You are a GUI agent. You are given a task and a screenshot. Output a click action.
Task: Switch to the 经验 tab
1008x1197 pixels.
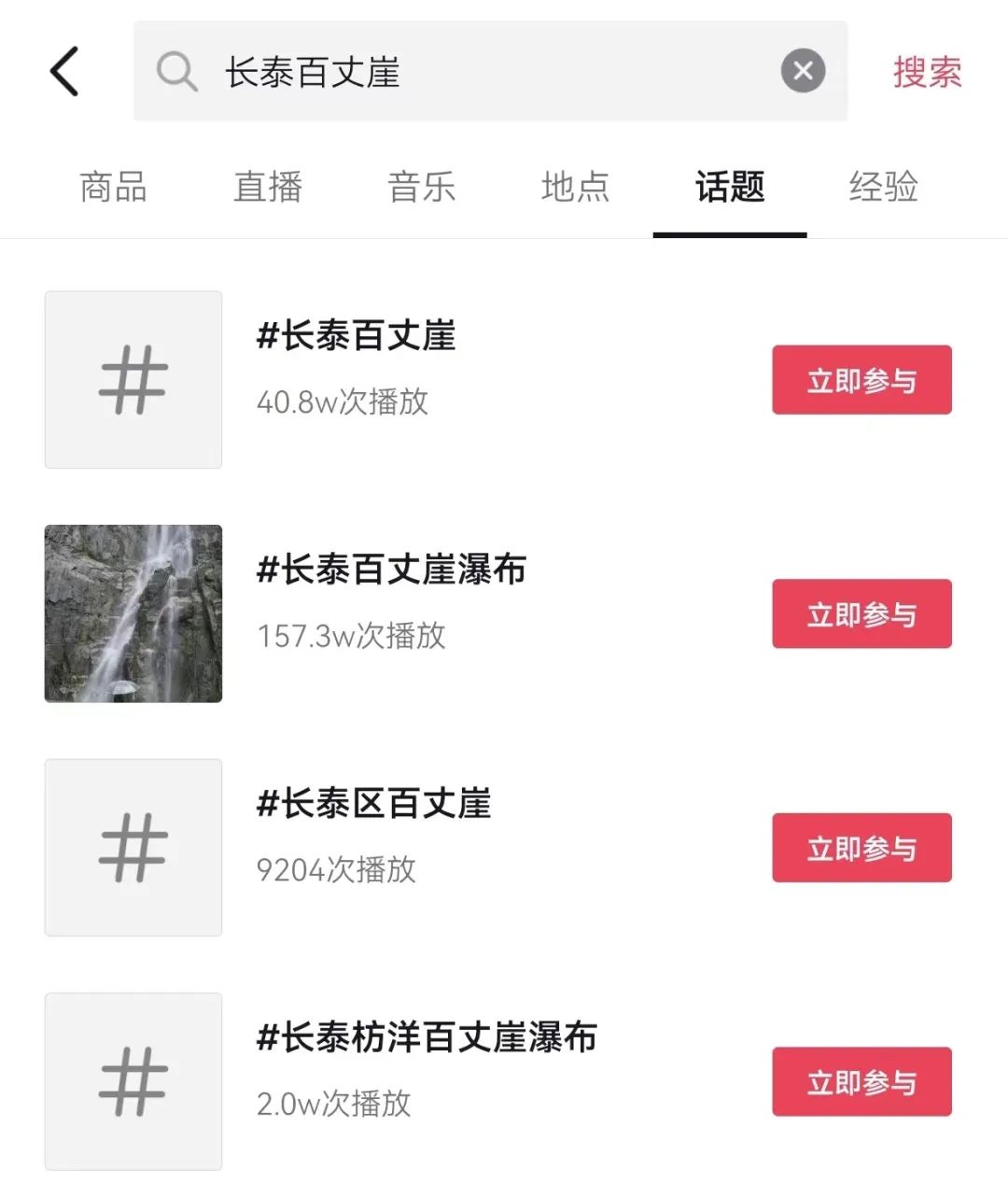883,187
